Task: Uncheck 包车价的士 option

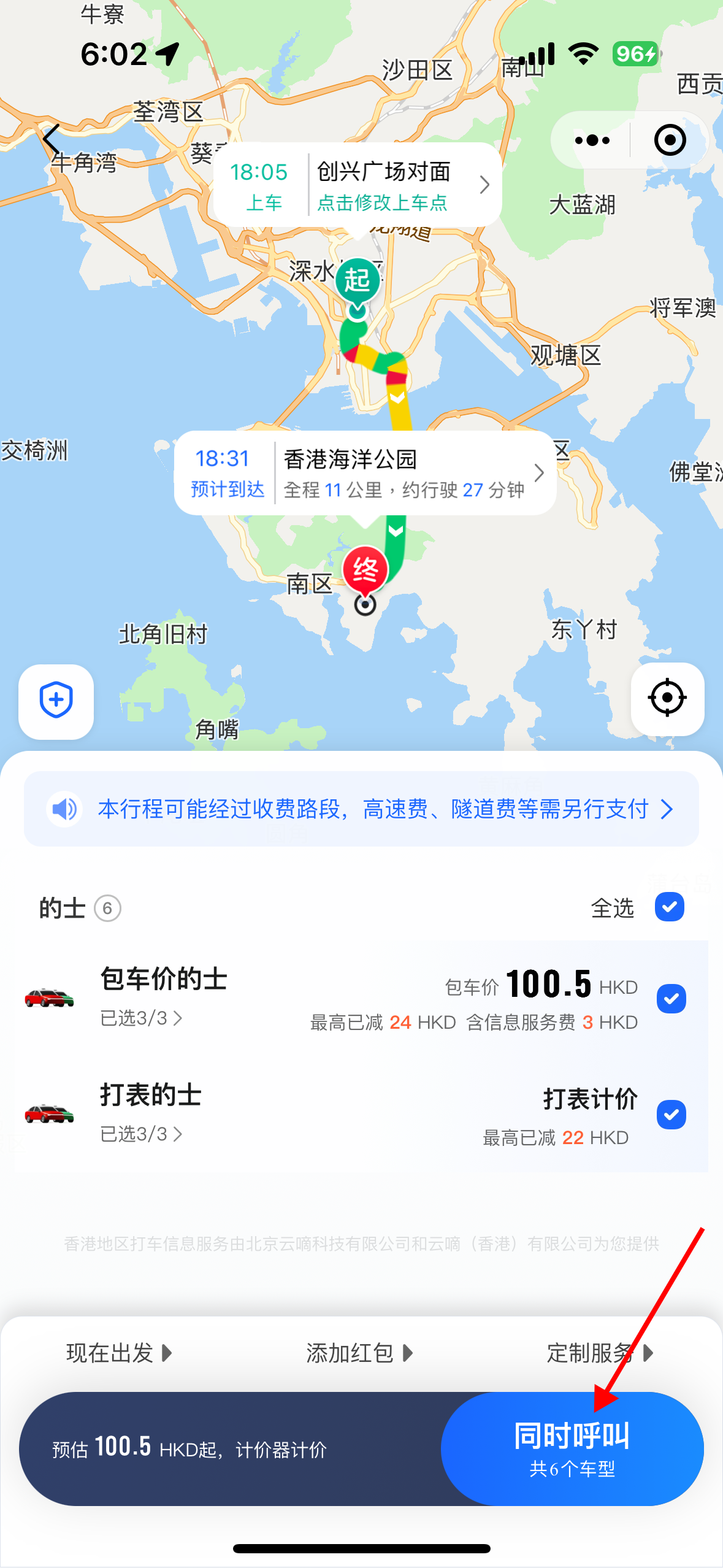Action: [671, 999]
